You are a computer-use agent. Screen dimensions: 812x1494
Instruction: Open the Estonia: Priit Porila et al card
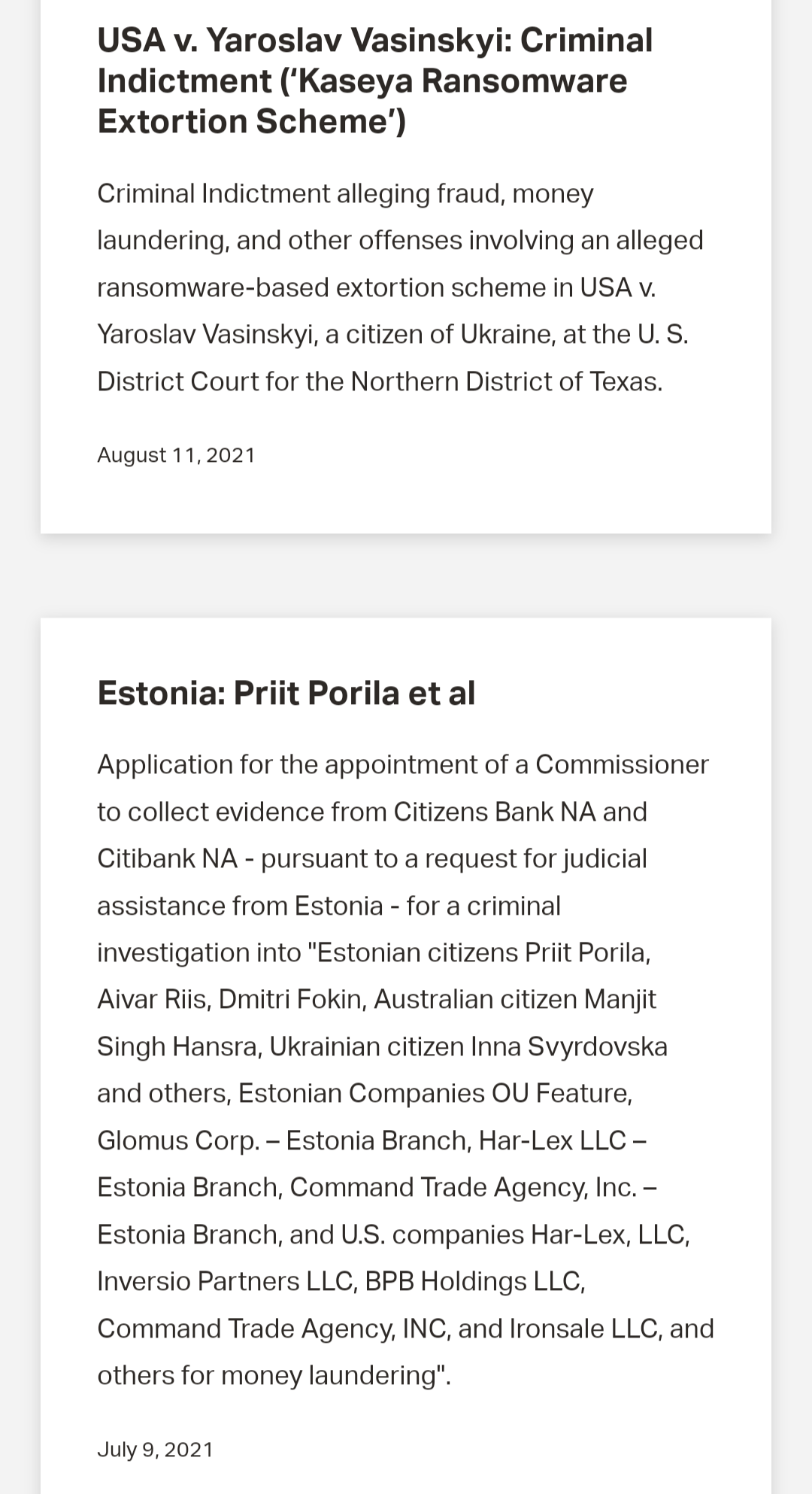[286, 693]
